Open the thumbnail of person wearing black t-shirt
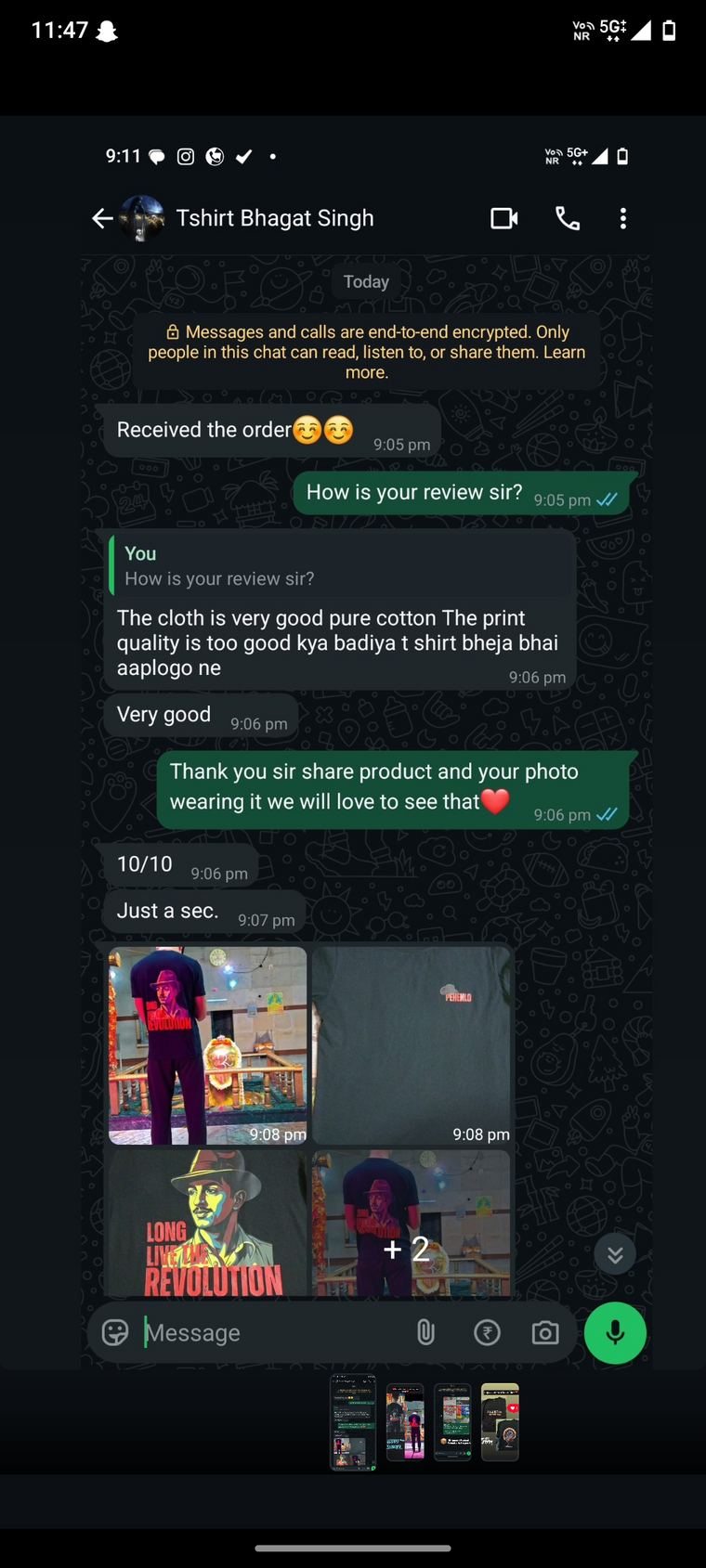Image resolution: width=706 pixels, height=1568 pixels. point(405,1421)
